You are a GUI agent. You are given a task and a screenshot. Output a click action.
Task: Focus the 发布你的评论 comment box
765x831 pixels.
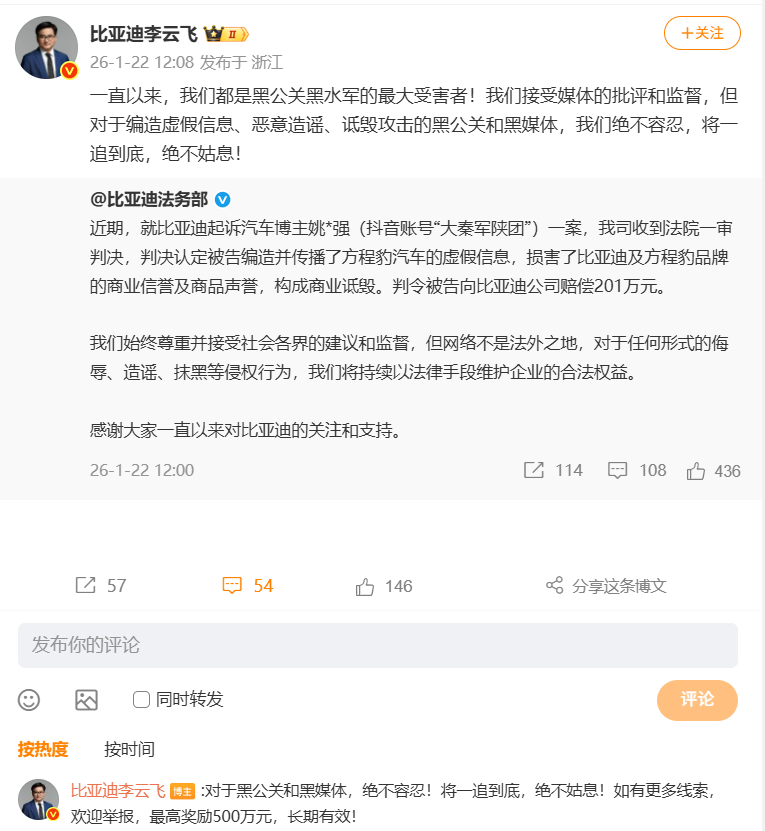coord(377,645)
